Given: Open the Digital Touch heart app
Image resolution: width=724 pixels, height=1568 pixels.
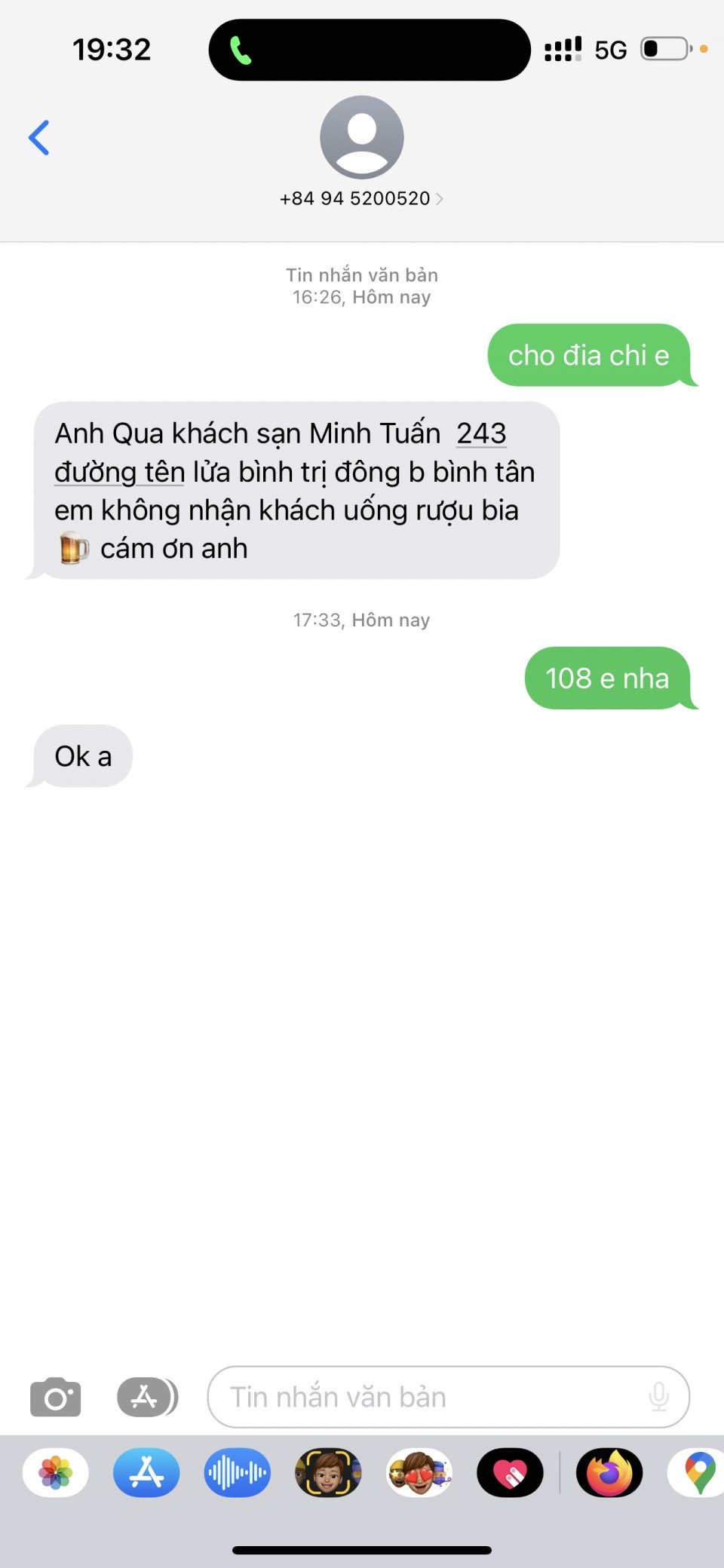Looking at the screenshot, I should 510,1472.
